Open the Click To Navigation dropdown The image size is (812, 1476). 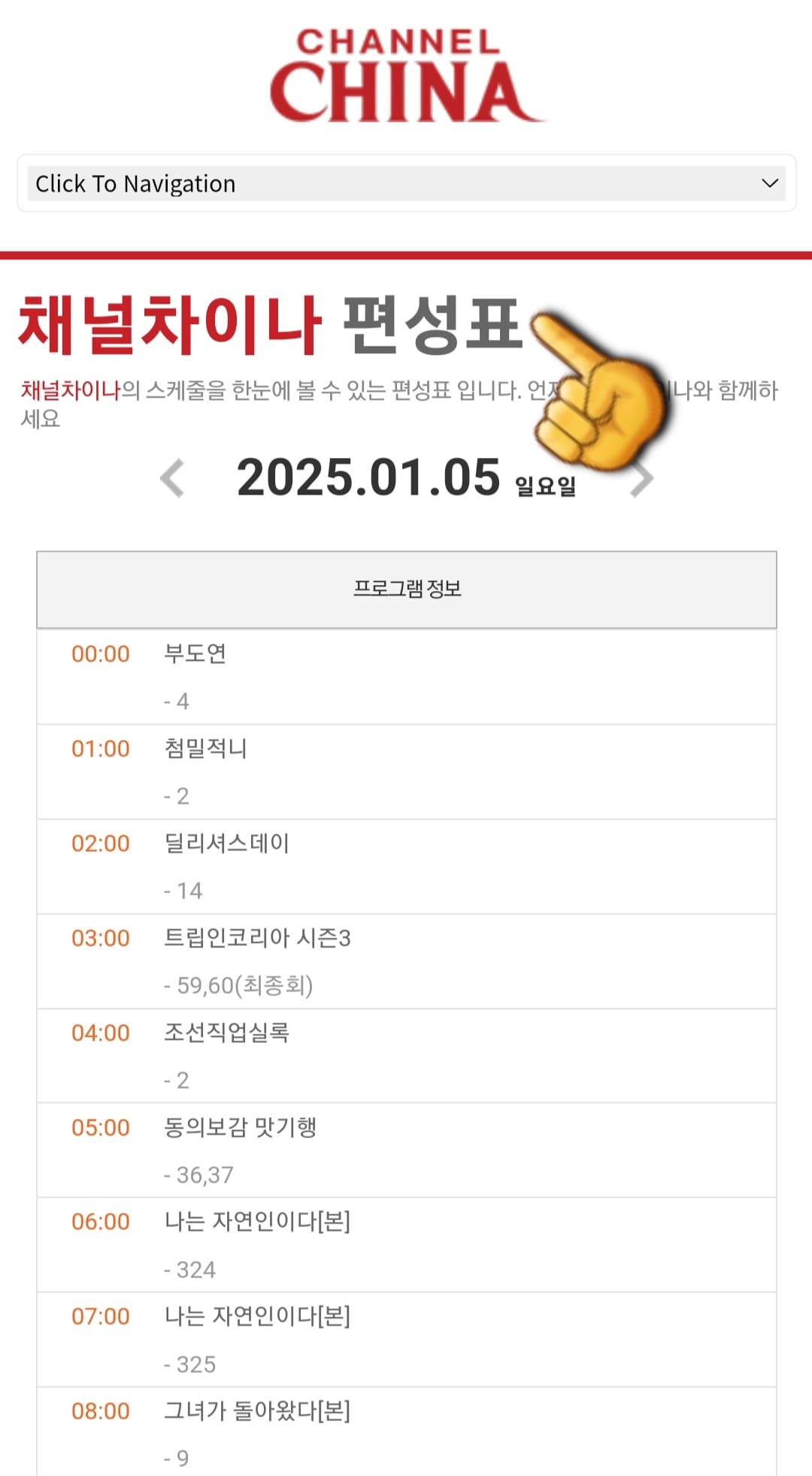pyautogui.click(x=406, y=183)
